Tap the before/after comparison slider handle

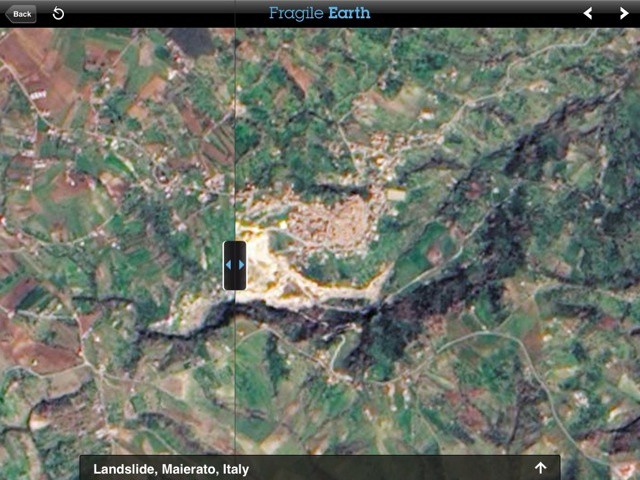[235, 265]
